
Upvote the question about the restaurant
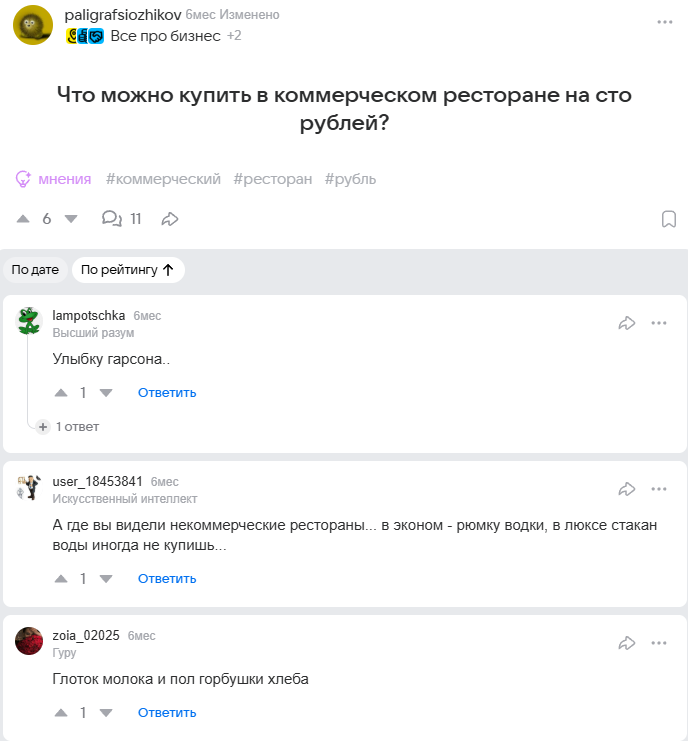24,219
